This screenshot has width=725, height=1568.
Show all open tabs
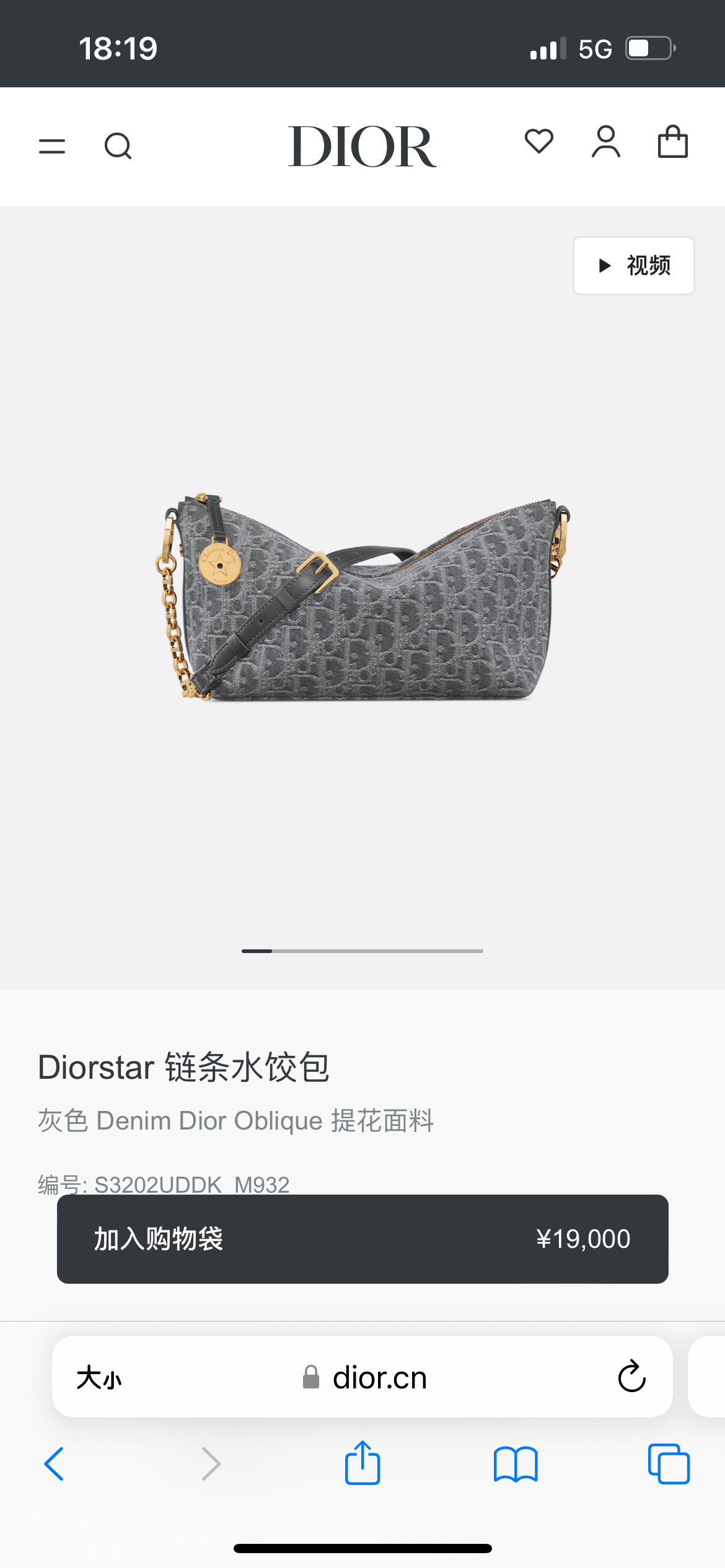click(x=668, y=1464)
